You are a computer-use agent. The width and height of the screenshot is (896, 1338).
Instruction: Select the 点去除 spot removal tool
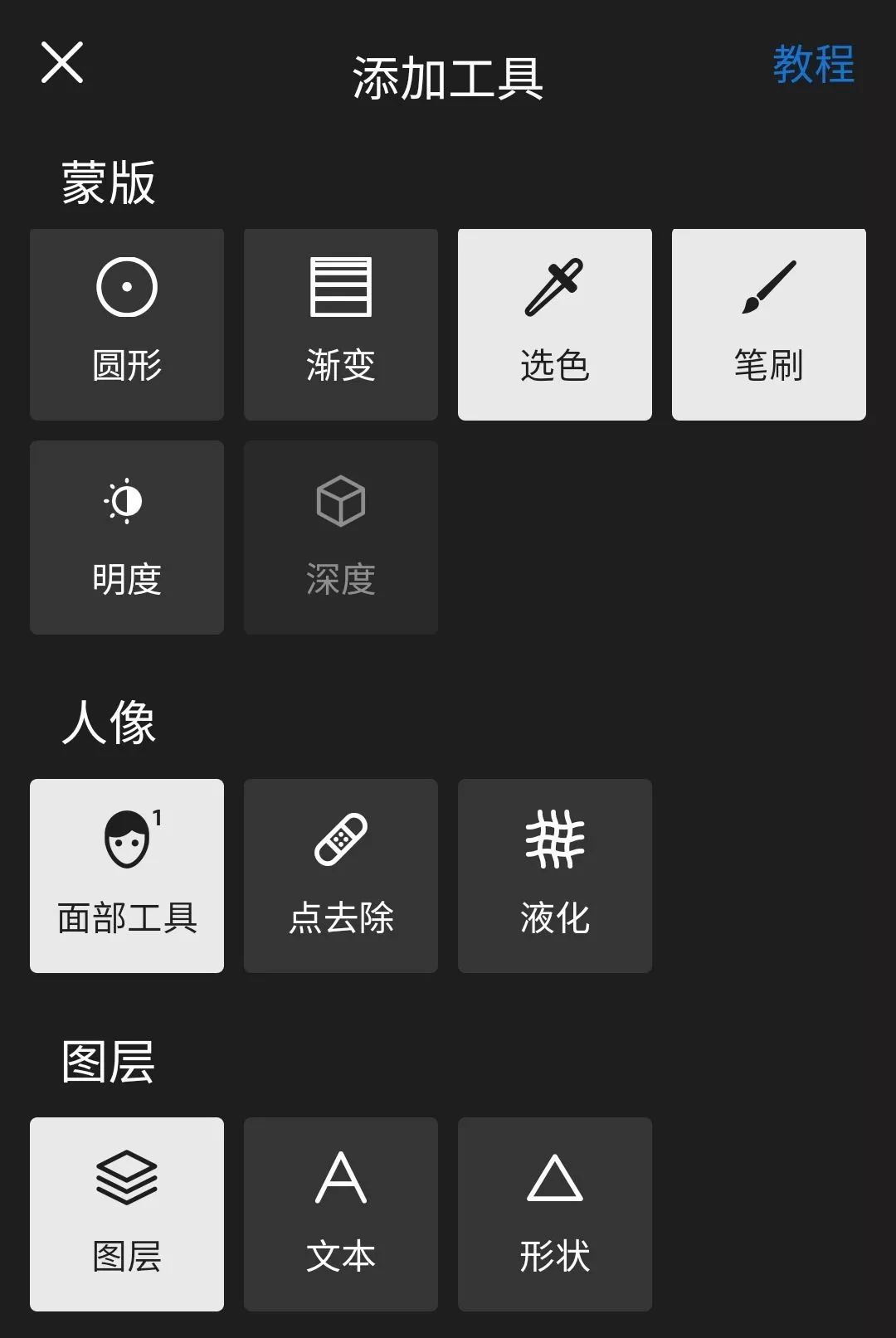coord(340,873)
